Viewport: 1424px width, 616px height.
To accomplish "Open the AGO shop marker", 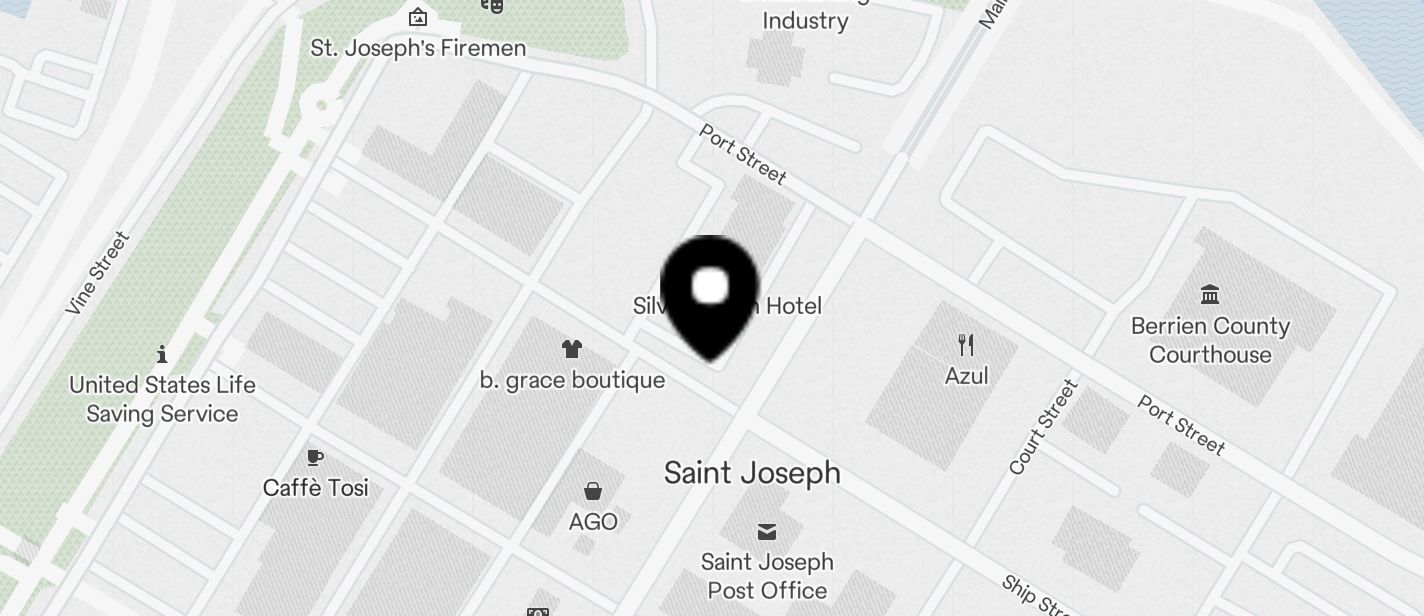I will point(593,492).
